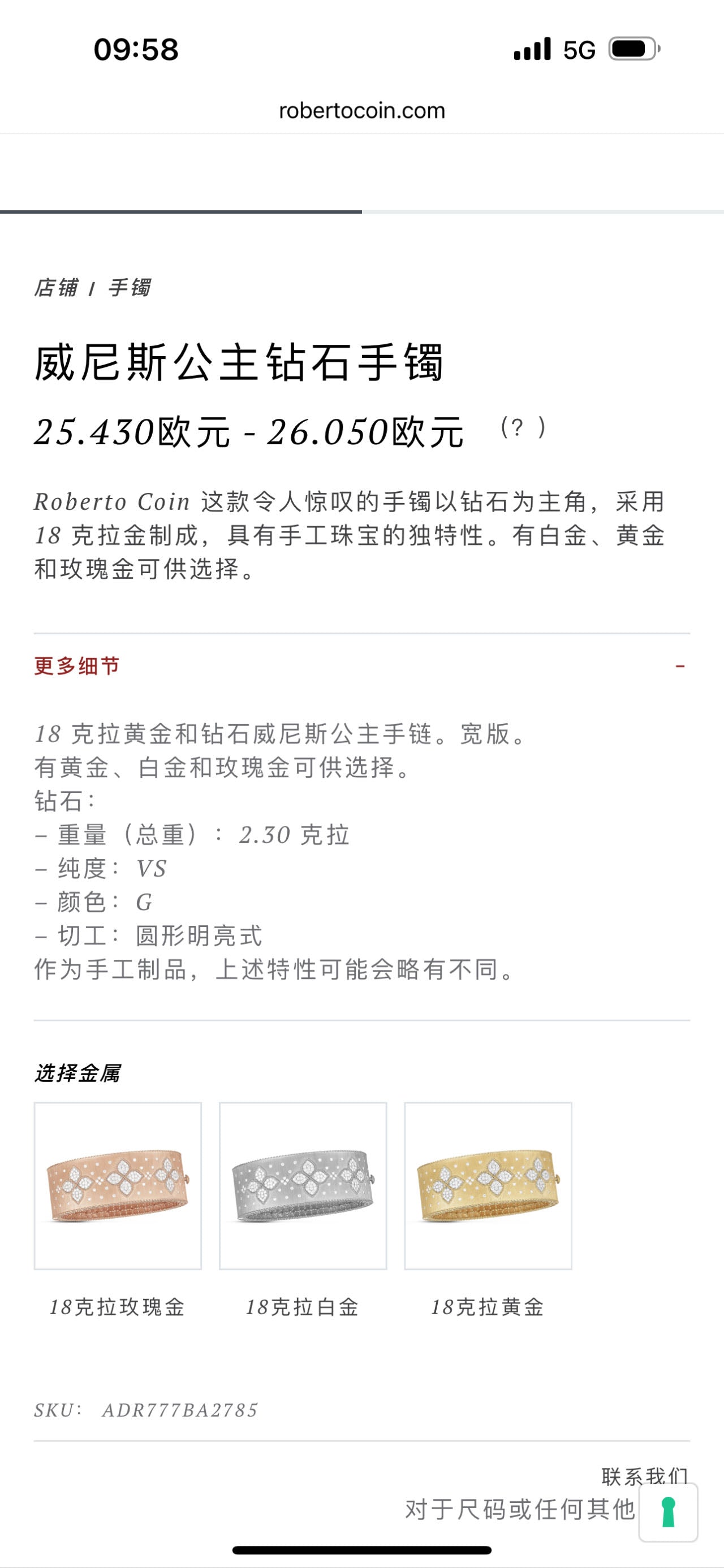
Task: Open the 店铺 breadcrumb link
Action: (x=56, y=287)
